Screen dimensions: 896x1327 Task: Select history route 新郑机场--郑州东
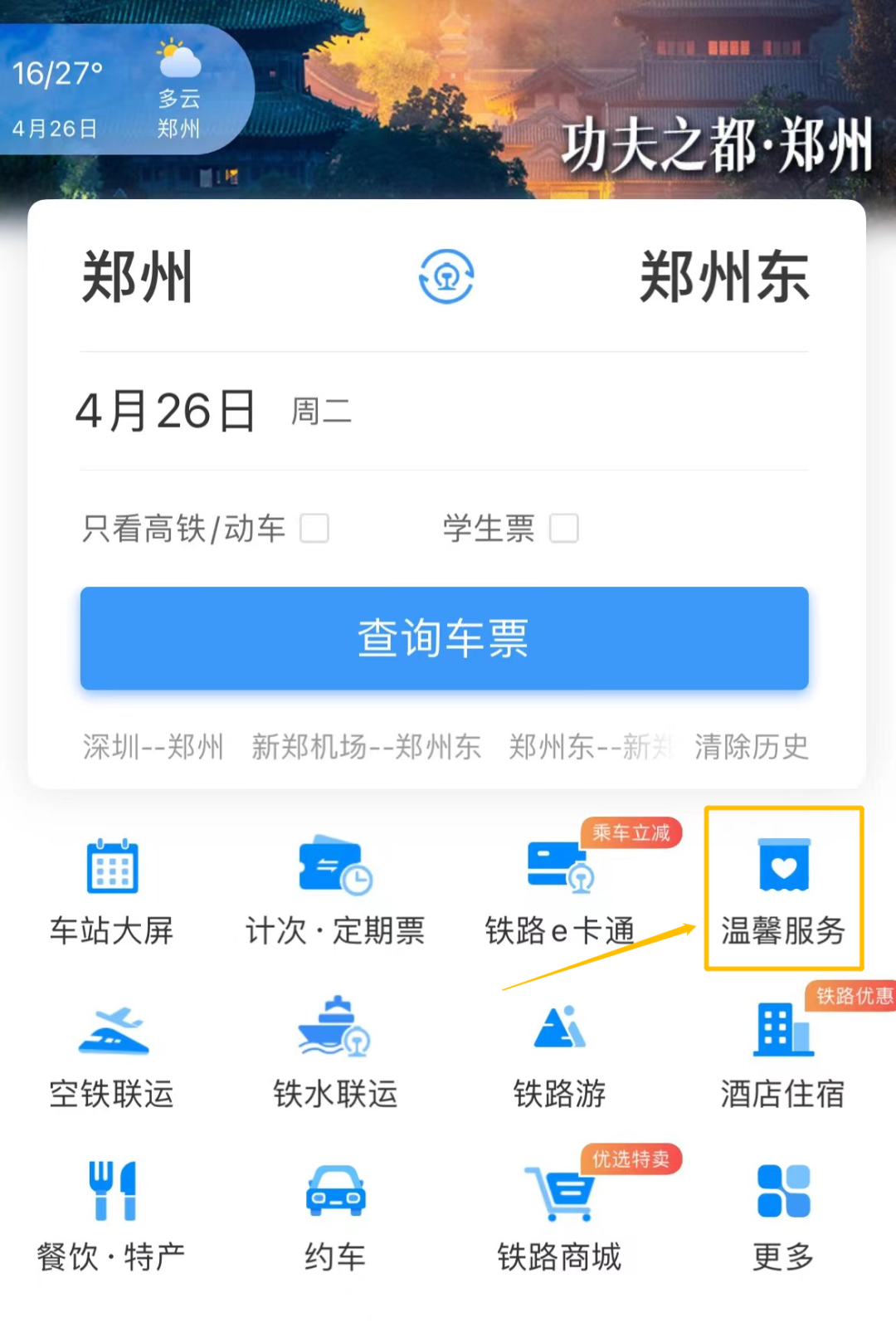[x=366, y=747]
